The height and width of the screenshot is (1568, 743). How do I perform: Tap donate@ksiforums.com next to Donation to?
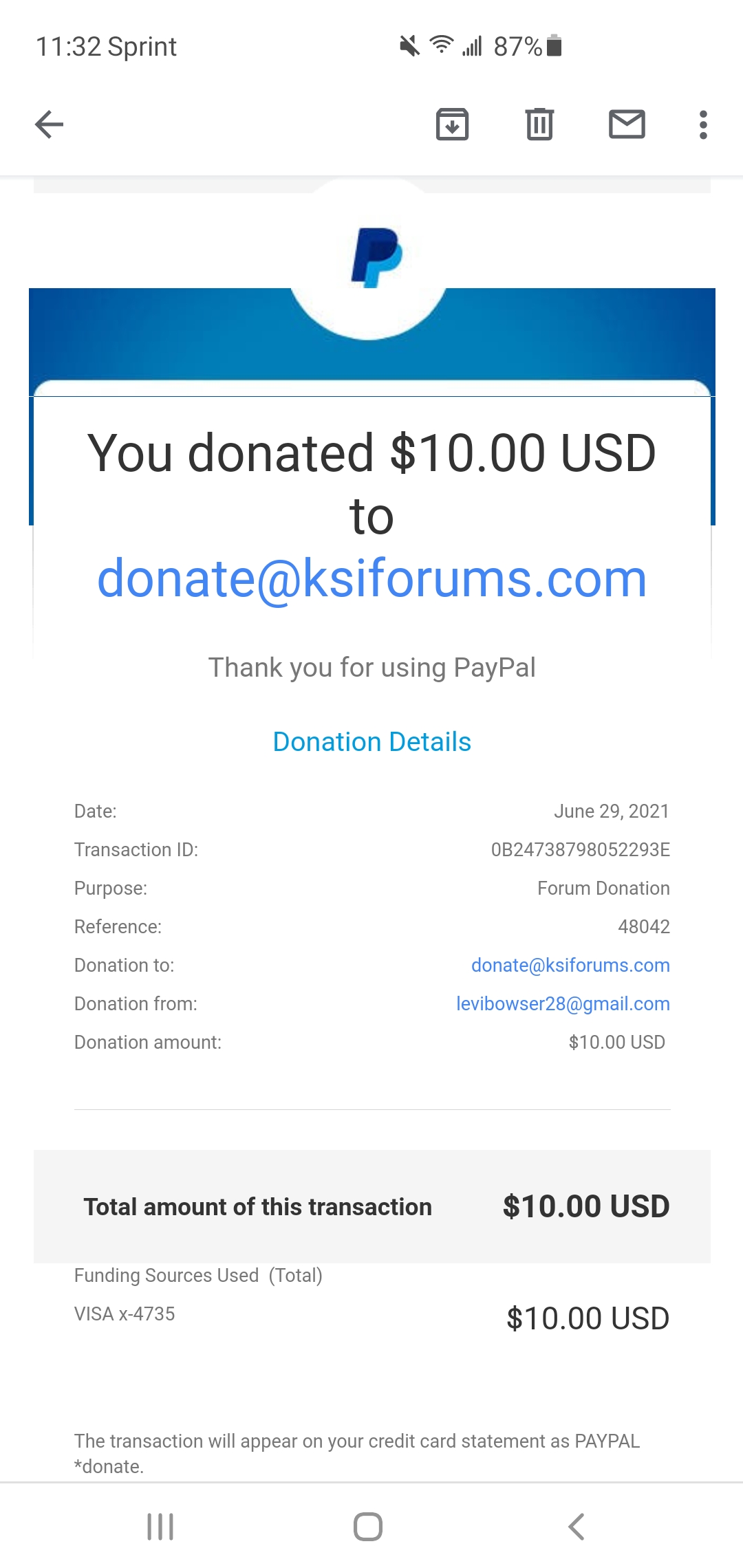point(570,965)
